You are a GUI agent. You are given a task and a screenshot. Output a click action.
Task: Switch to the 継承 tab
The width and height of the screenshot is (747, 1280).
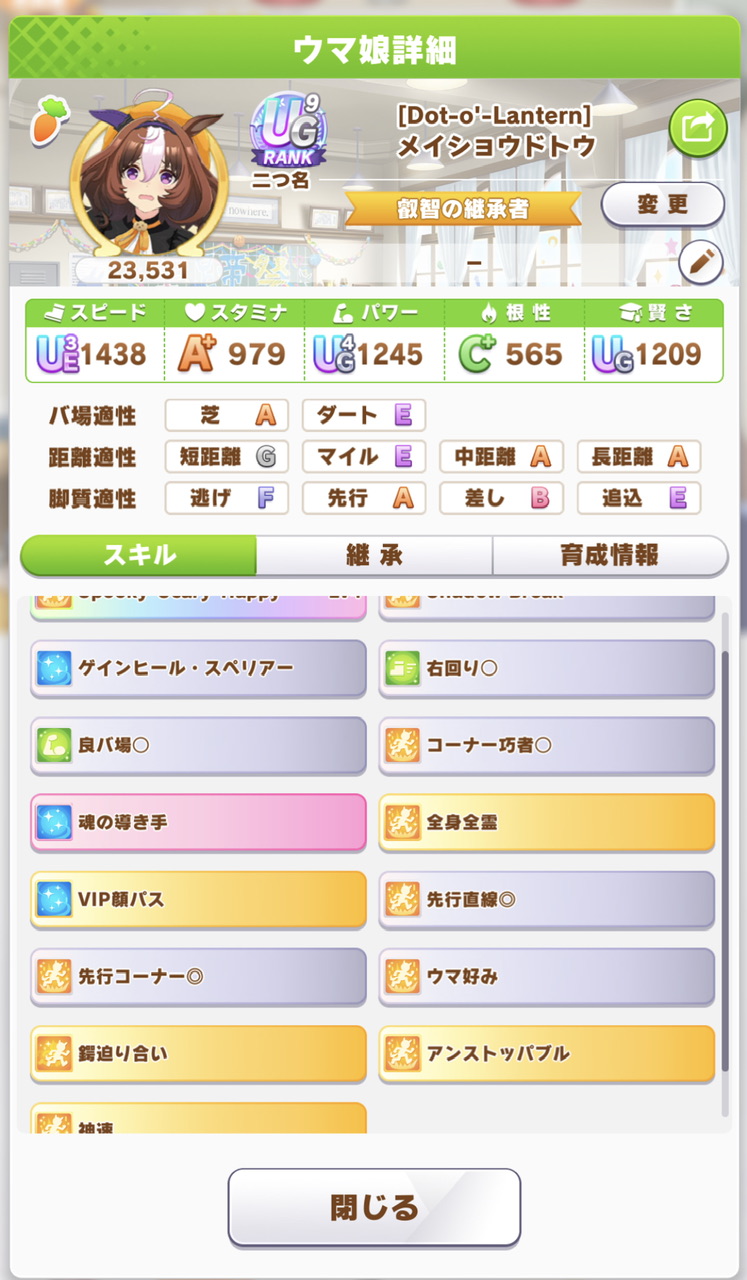click(x=374, y=555)
